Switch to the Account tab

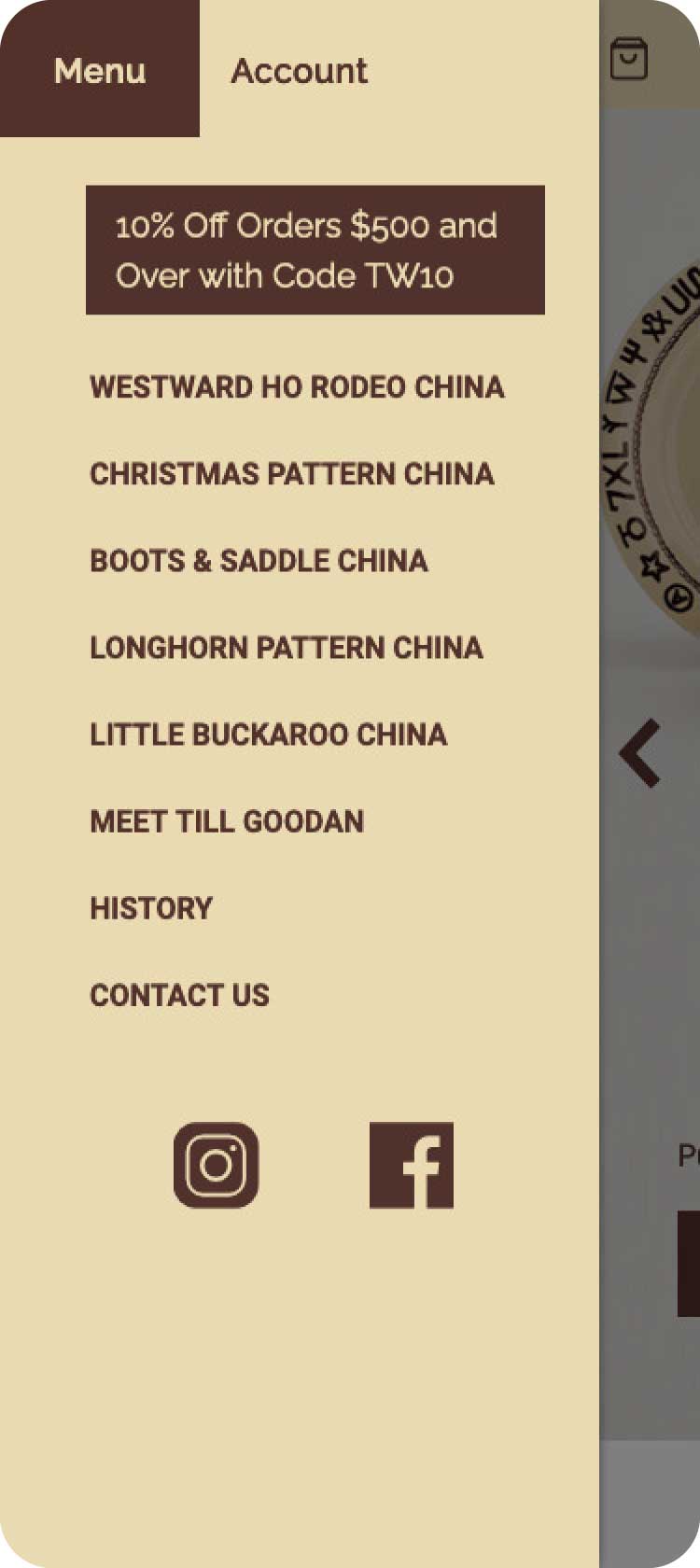[299, 71]
